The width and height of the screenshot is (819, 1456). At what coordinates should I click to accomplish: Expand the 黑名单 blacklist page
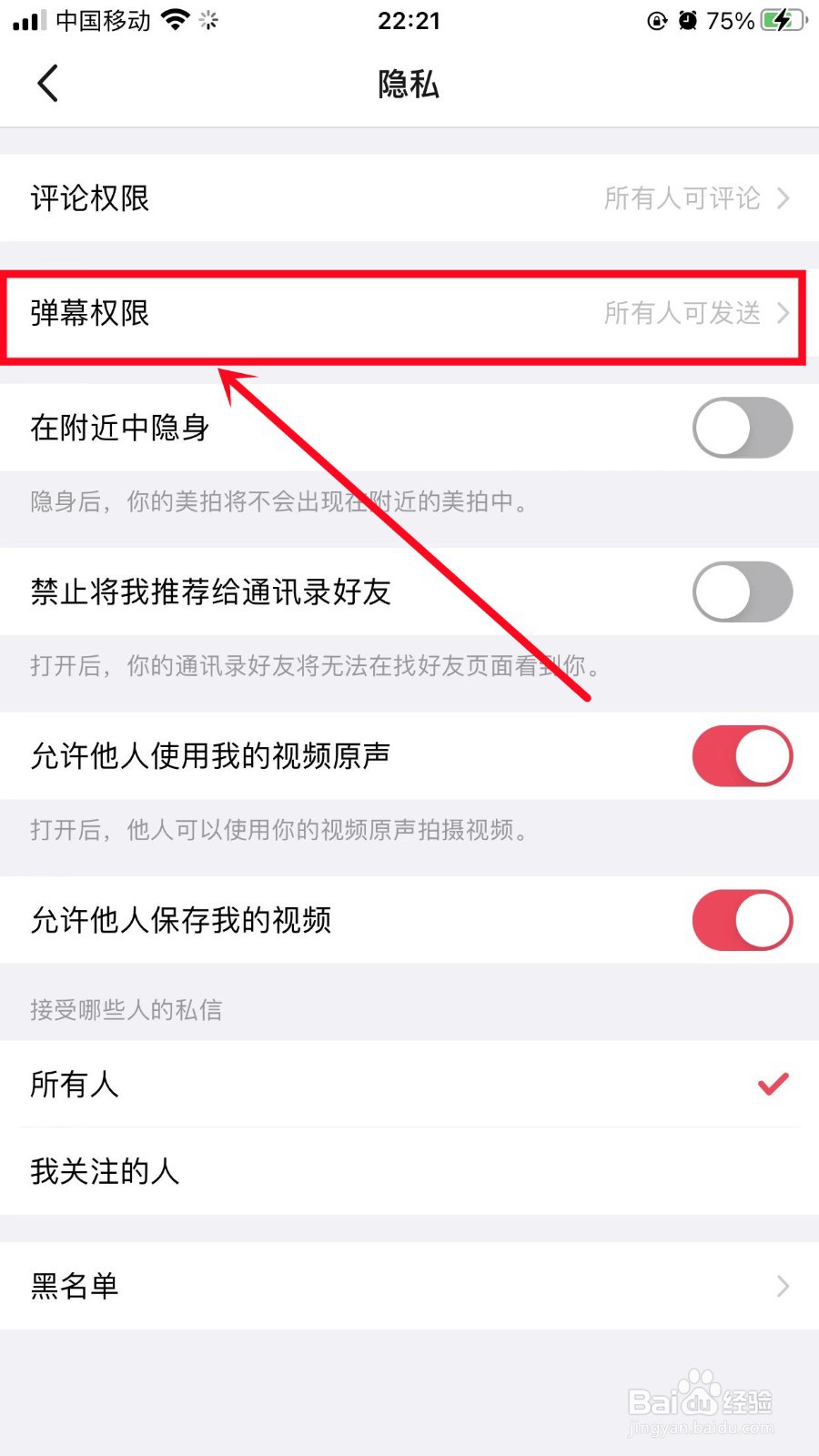click(x=409, y=1286)
